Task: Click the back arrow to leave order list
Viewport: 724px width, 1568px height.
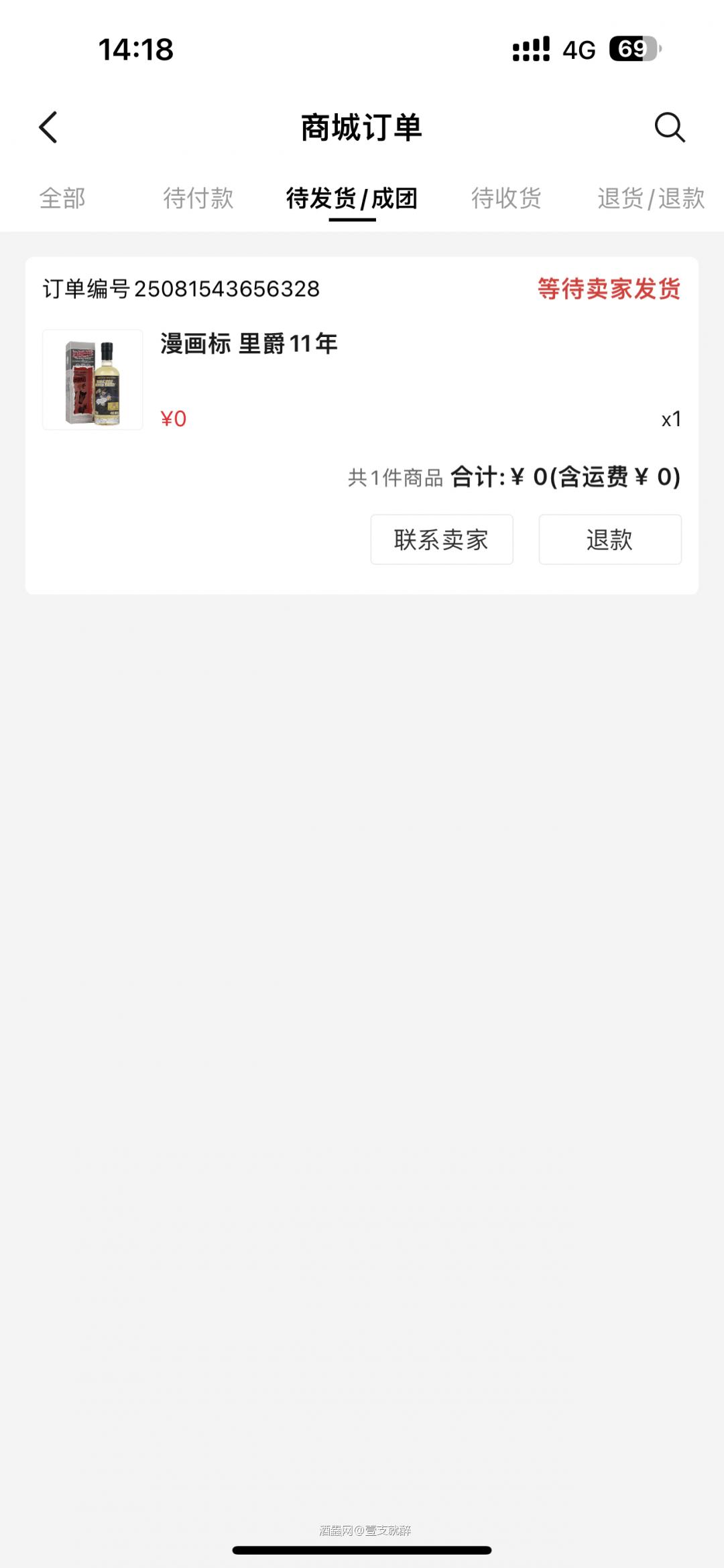Action: point(48,127)
